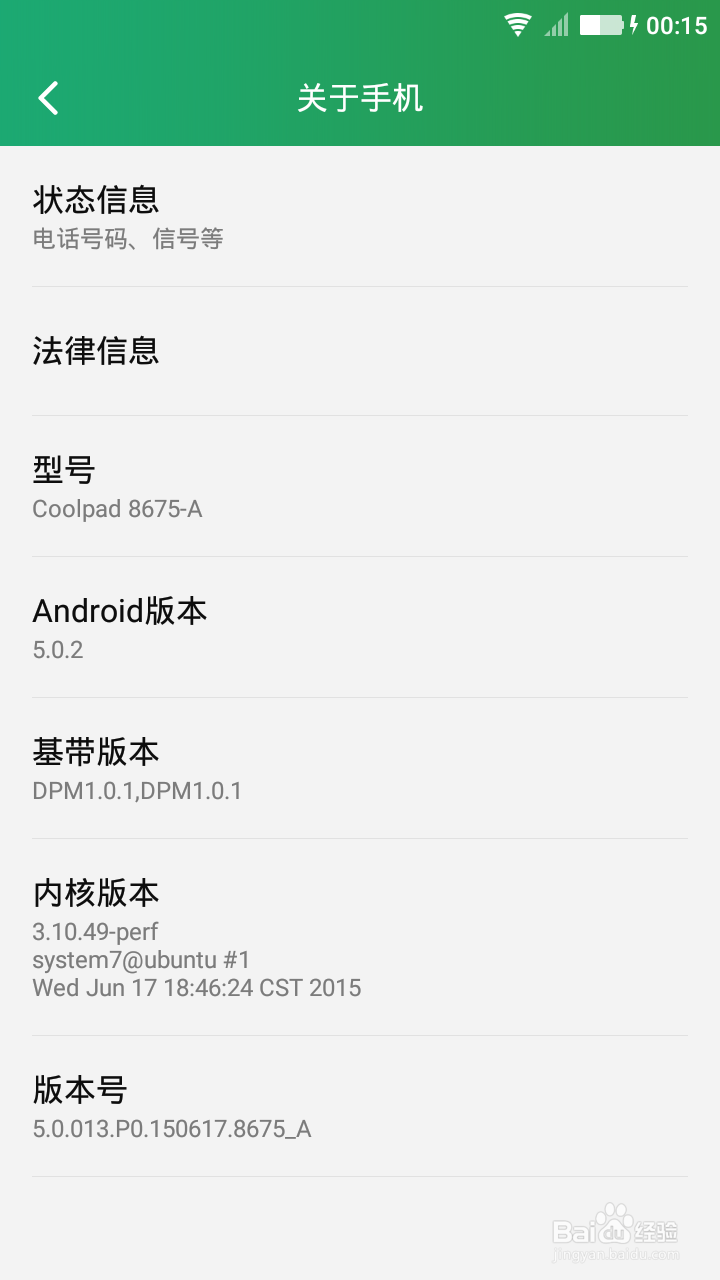The width and height of the screenshot is (720, 1280).
Task: Tap the 版本号 build number row
Action: pos(360,1105)
